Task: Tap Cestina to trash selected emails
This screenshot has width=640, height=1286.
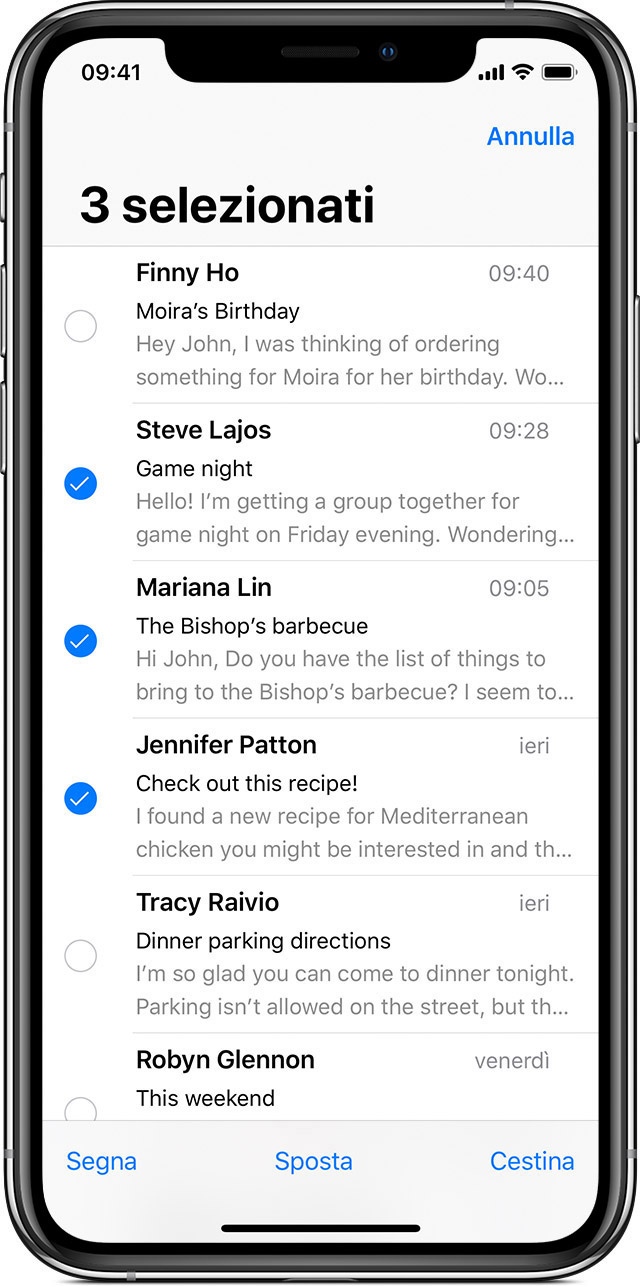Action: (x=532, y=1161)
